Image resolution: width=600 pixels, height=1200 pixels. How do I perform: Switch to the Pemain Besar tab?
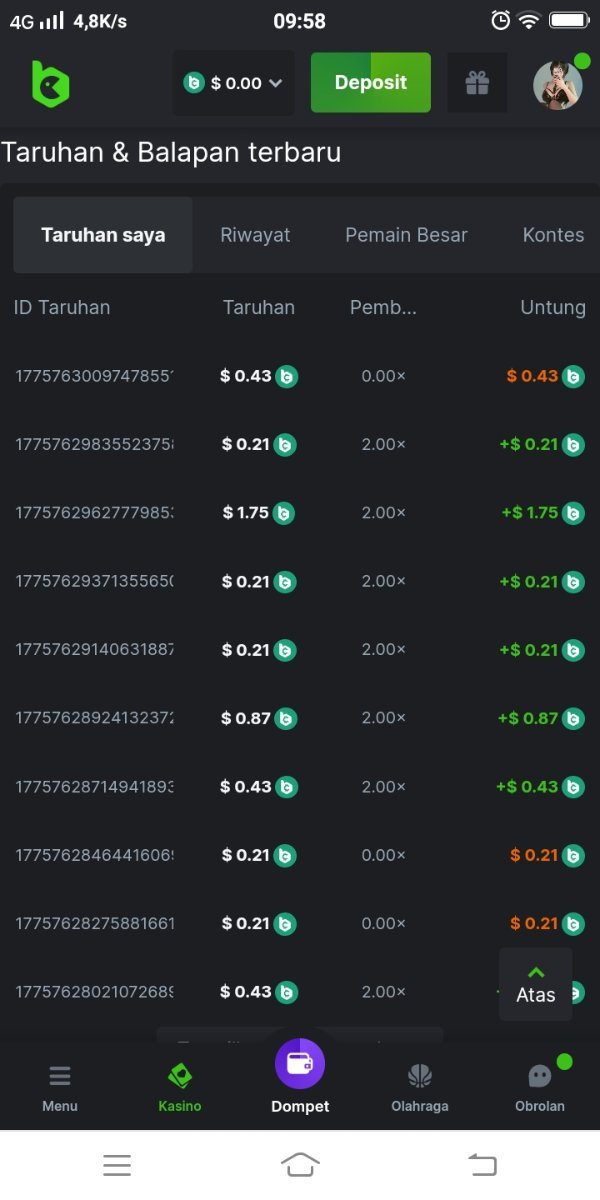[x=406, y=235]
